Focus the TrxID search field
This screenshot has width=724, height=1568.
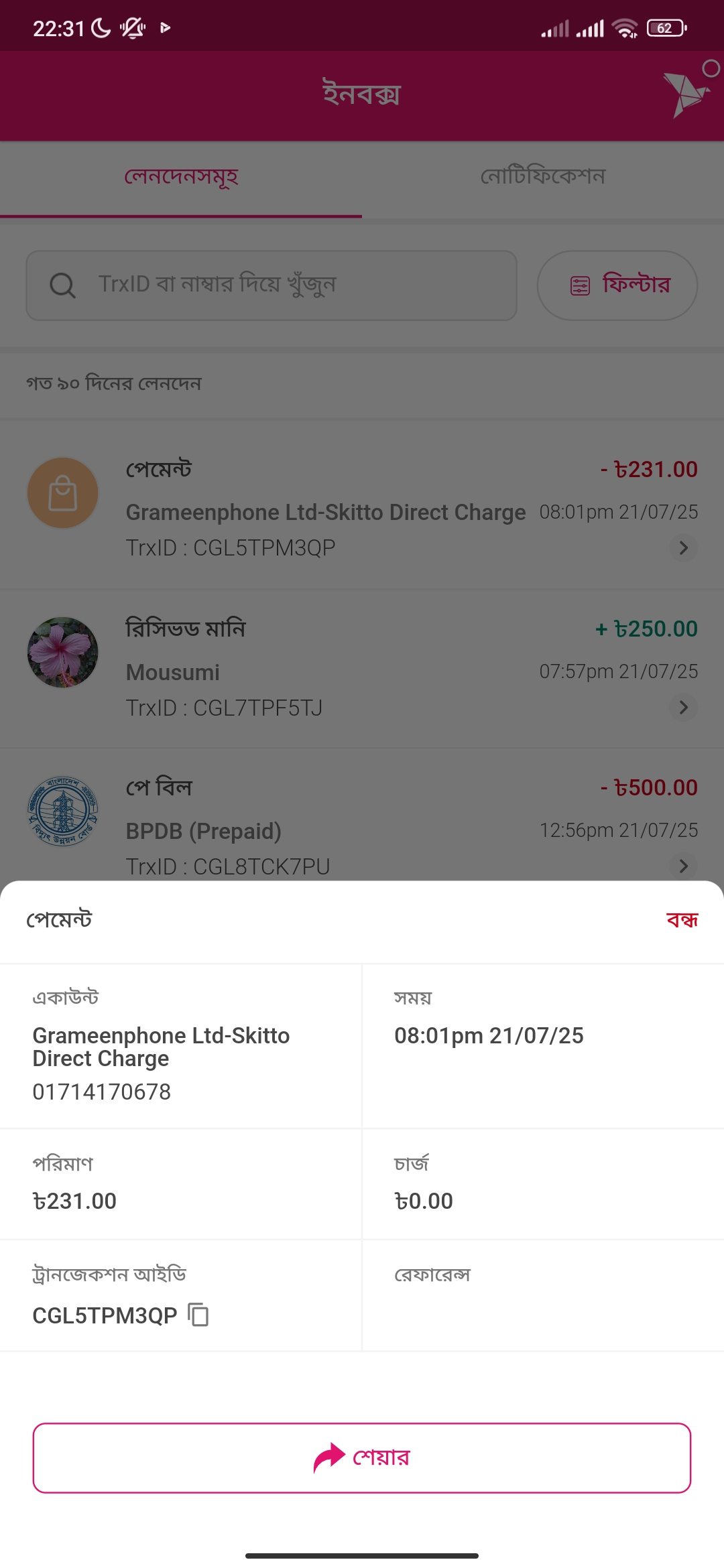[271, 285]
